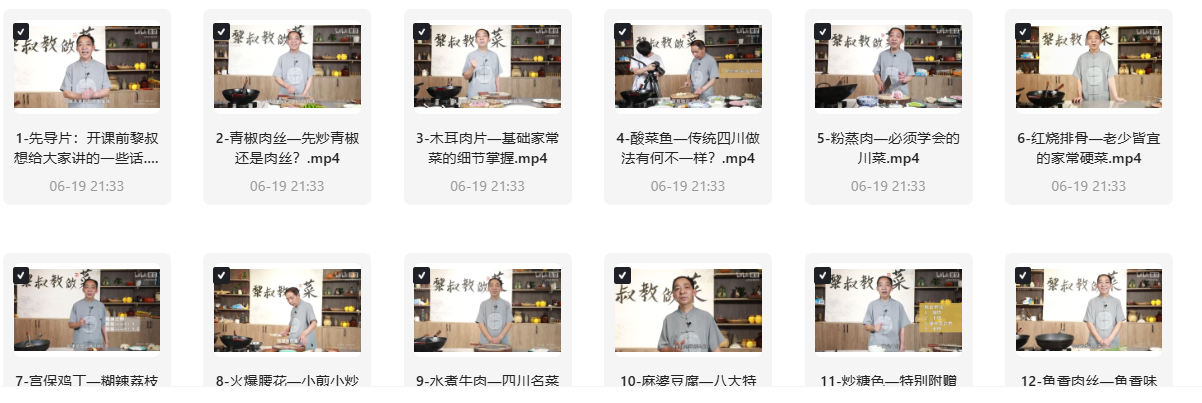
Task: Open video 6-红烧排骨
Action: 1089,67
